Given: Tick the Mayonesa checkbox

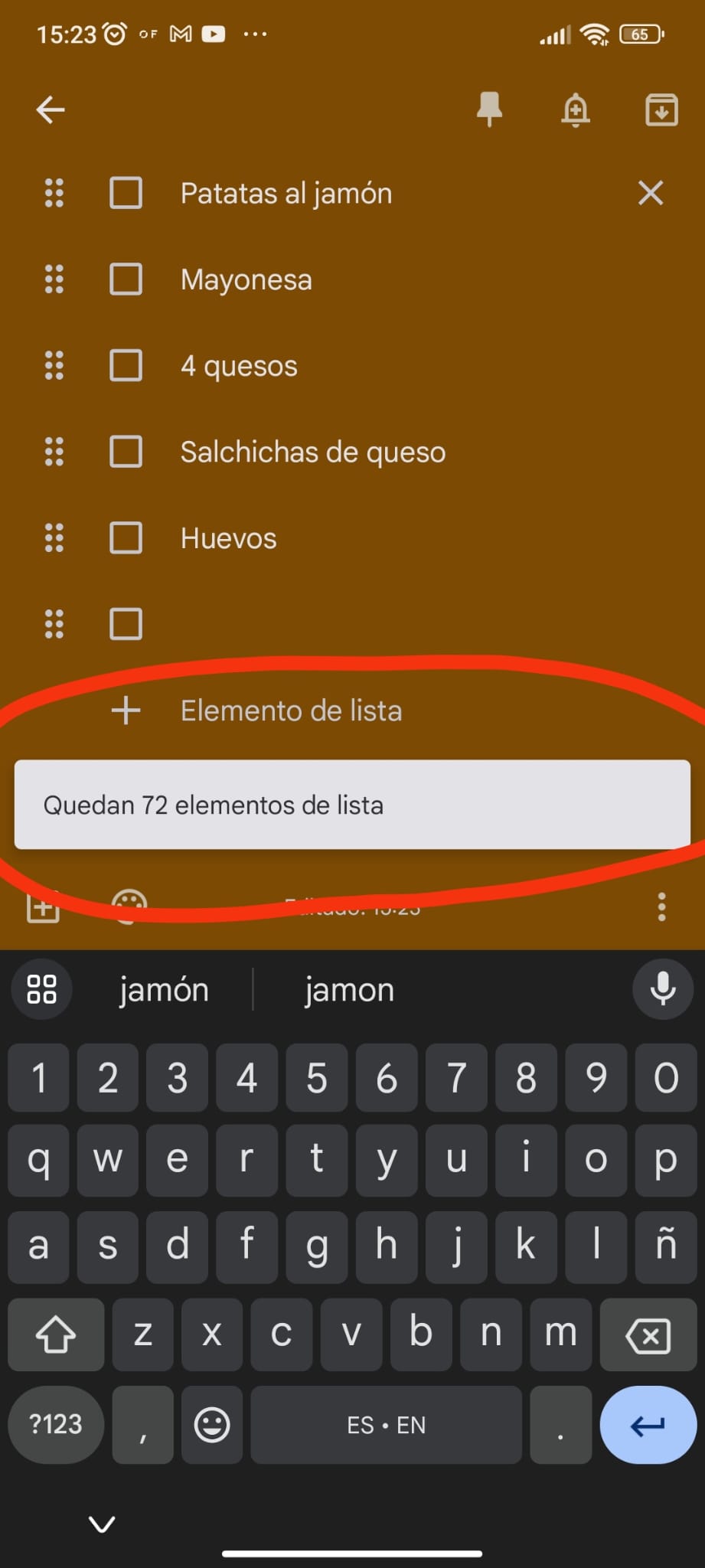Looking at the screenshot, I should 126,279.
